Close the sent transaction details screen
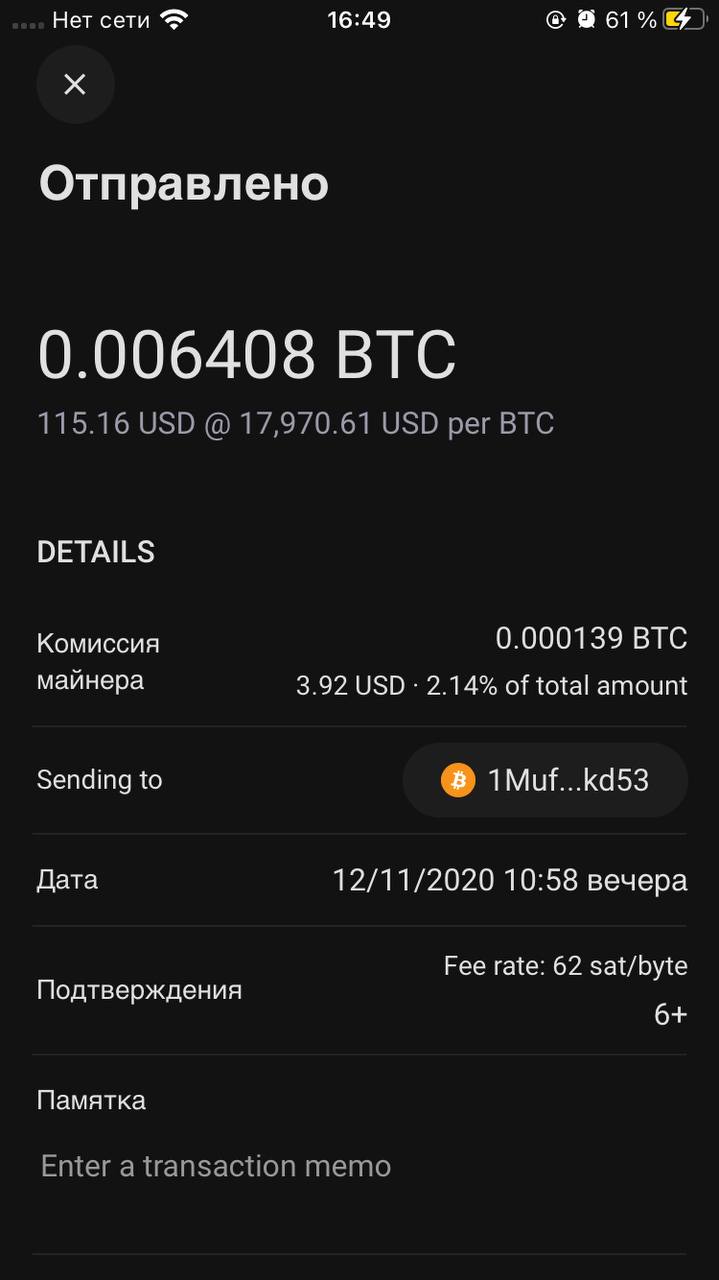The width and height of the screenshot is (719, 1280). (75, 85)
